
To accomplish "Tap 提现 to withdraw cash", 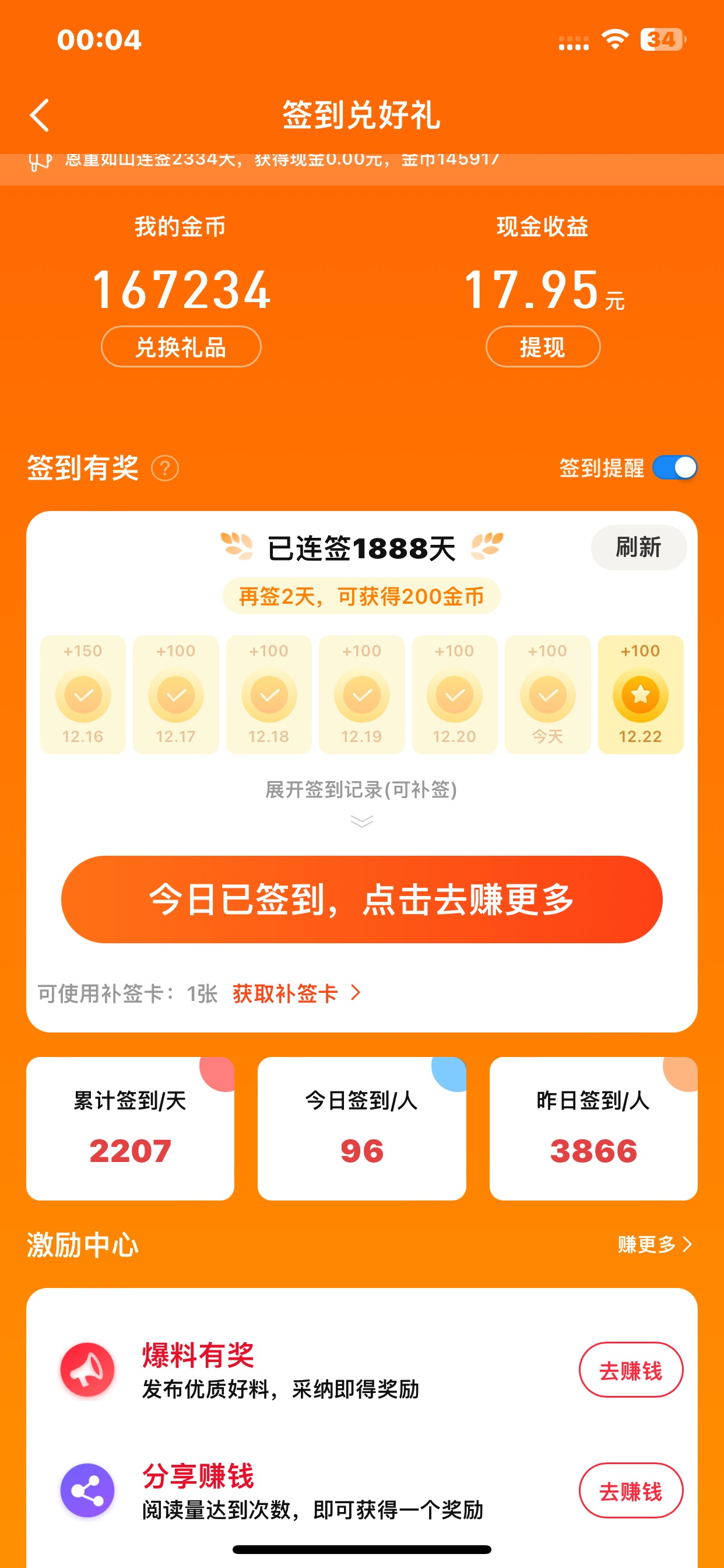I will (x=543, y=347).
